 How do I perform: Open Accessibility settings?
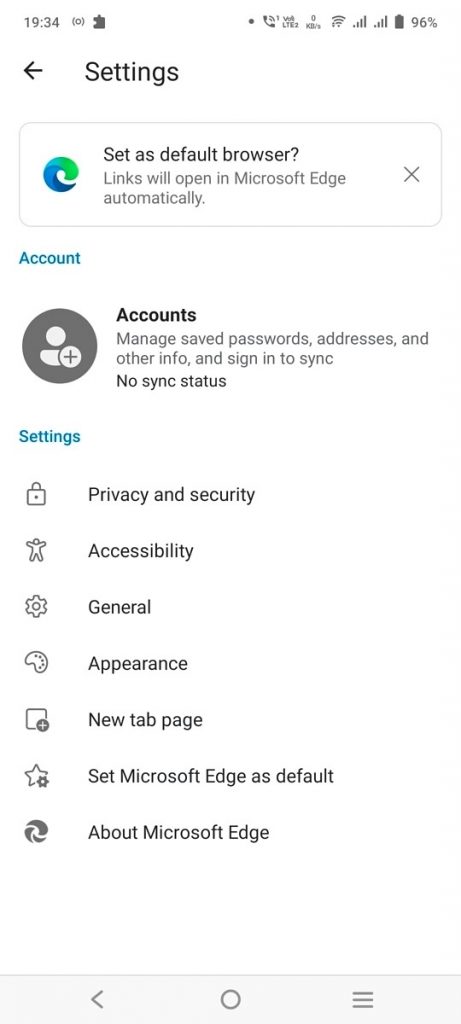[230, 551]
